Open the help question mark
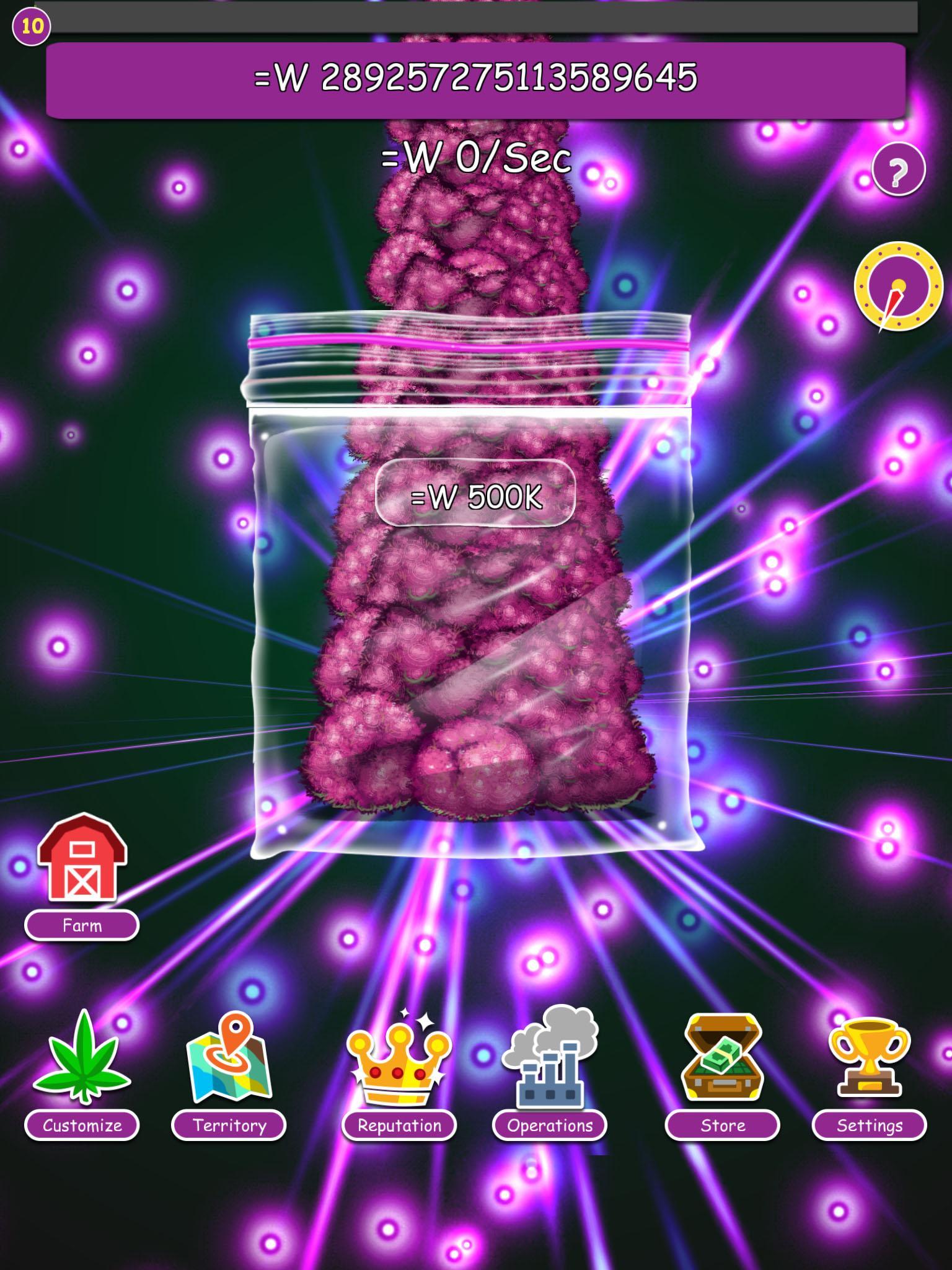The width and height of the screenshot is (952, 1270). coord(898,169)
